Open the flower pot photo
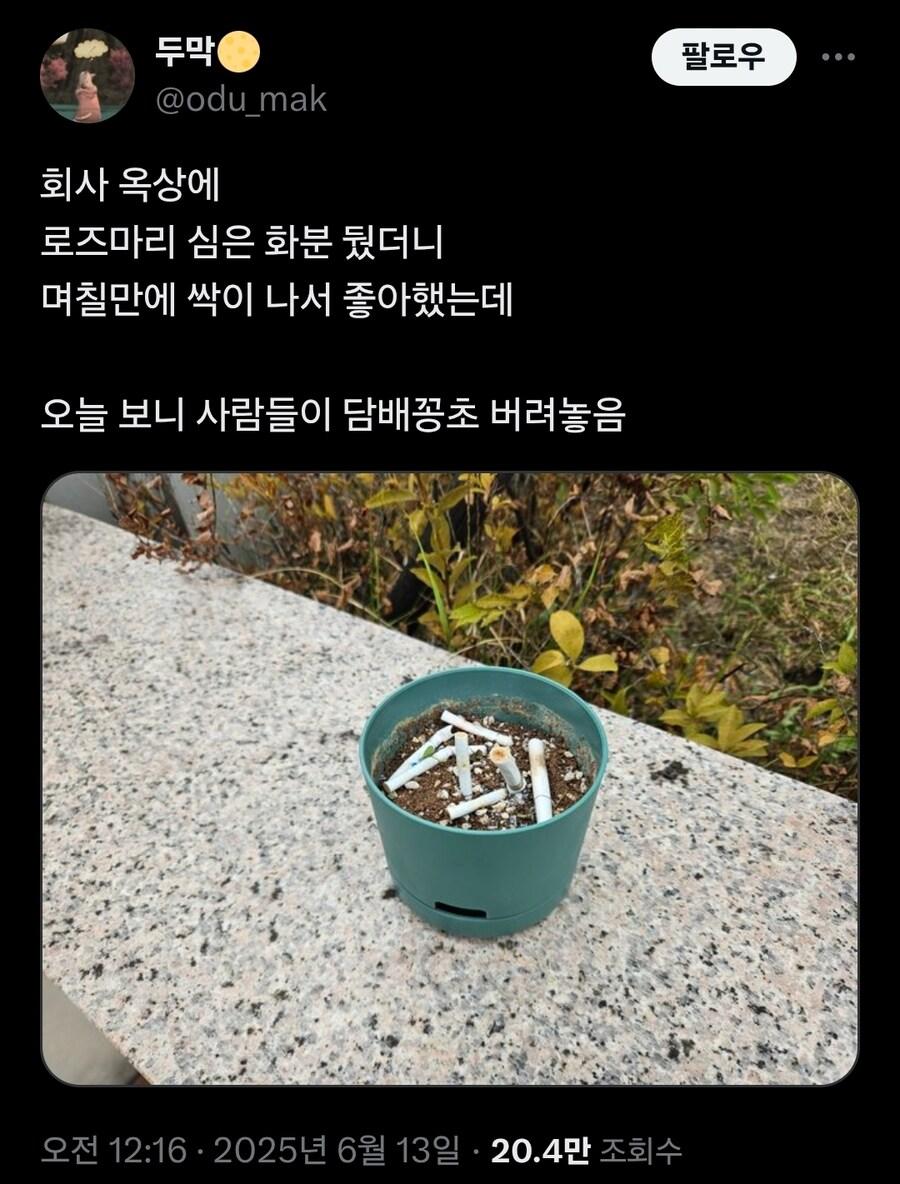The image size is (900, 1184). 450,779
